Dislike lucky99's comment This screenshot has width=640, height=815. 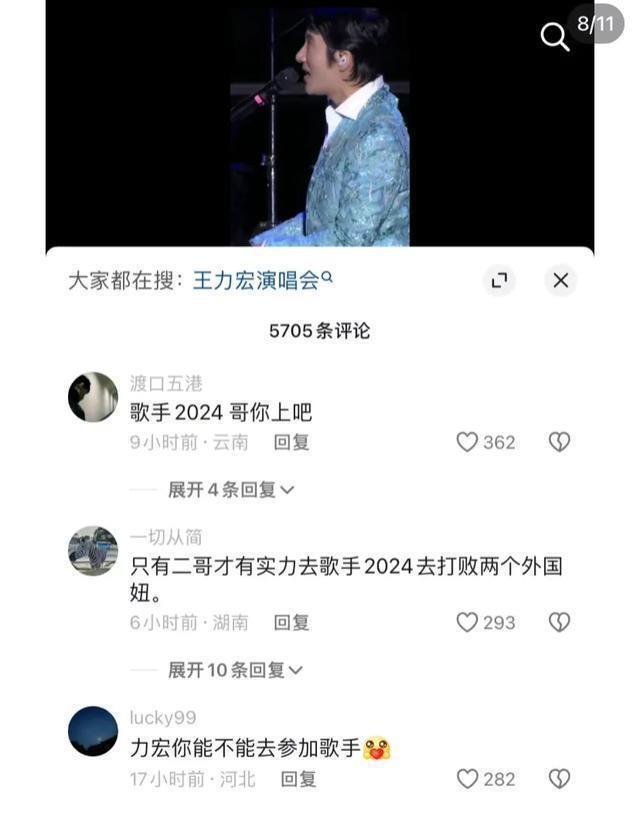tap(559, 779)
